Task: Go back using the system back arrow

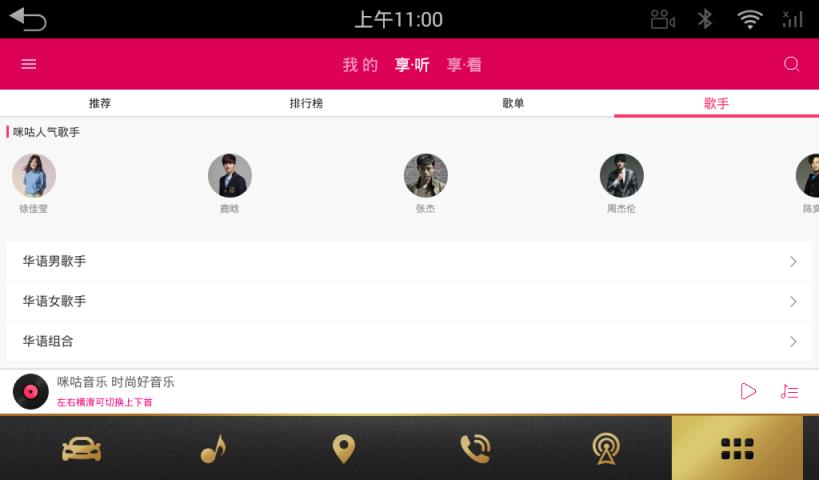Action: (x=28, y=19)
